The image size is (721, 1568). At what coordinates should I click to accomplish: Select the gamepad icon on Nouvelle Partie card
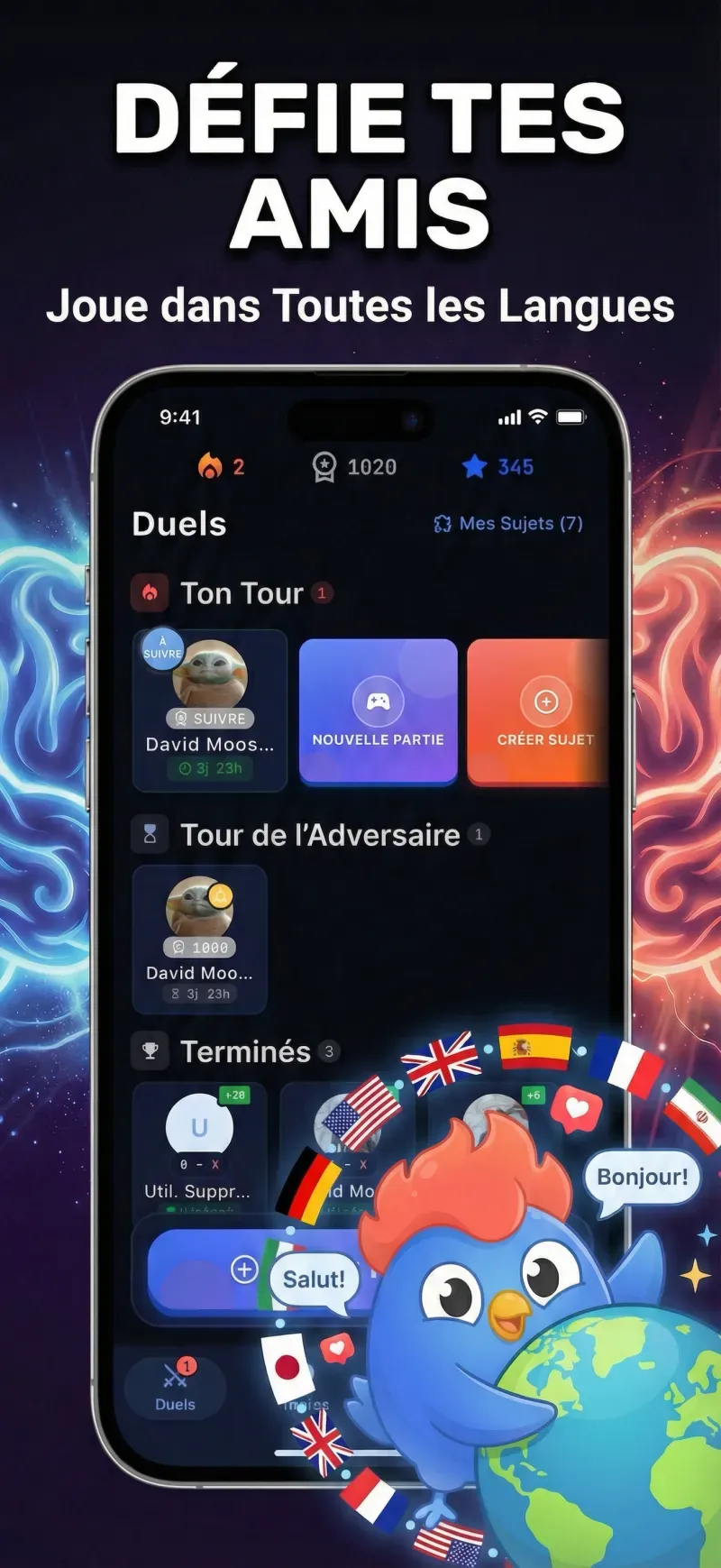378,704
